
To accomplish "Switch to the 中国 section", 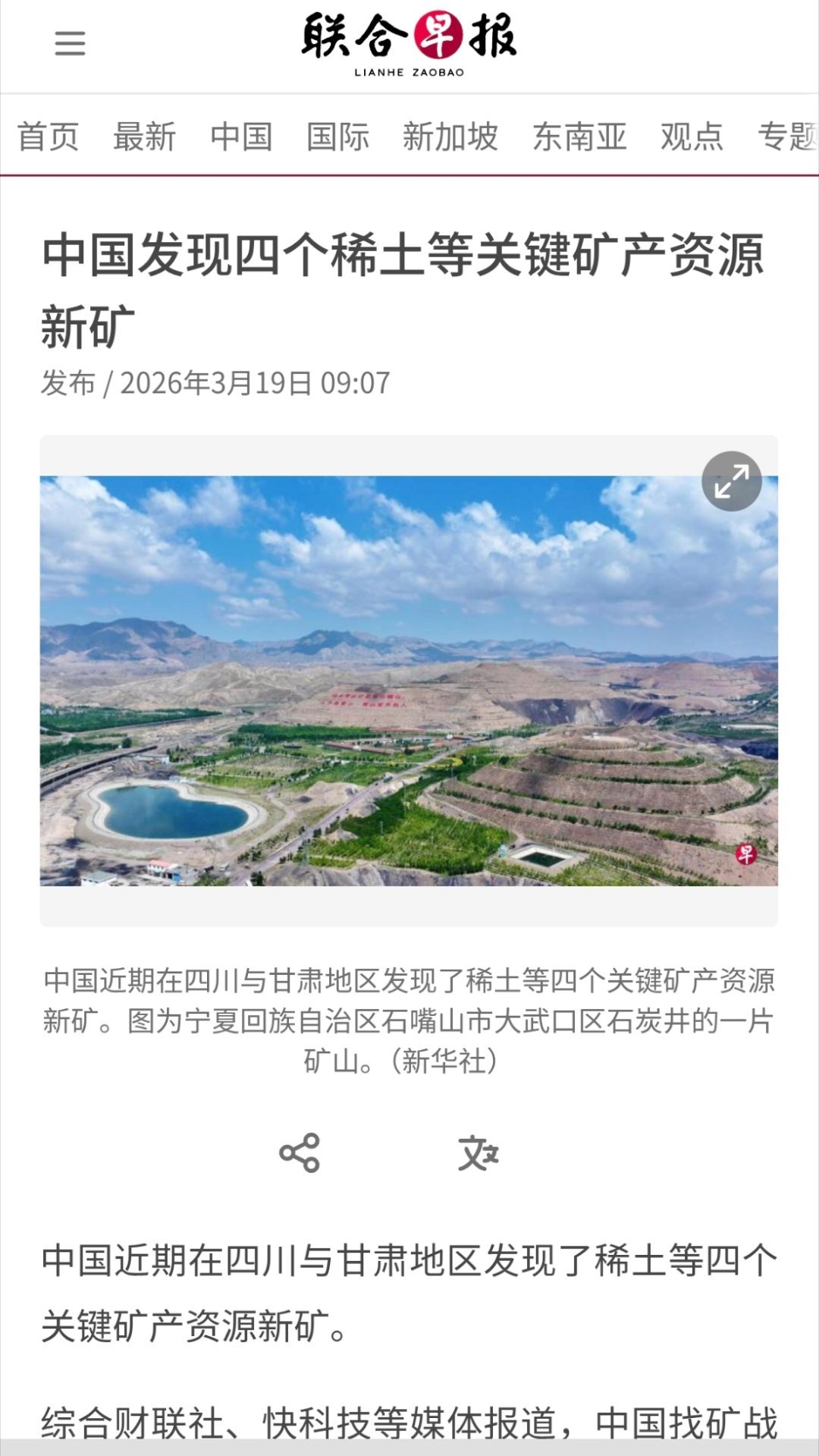I will 242,137.
